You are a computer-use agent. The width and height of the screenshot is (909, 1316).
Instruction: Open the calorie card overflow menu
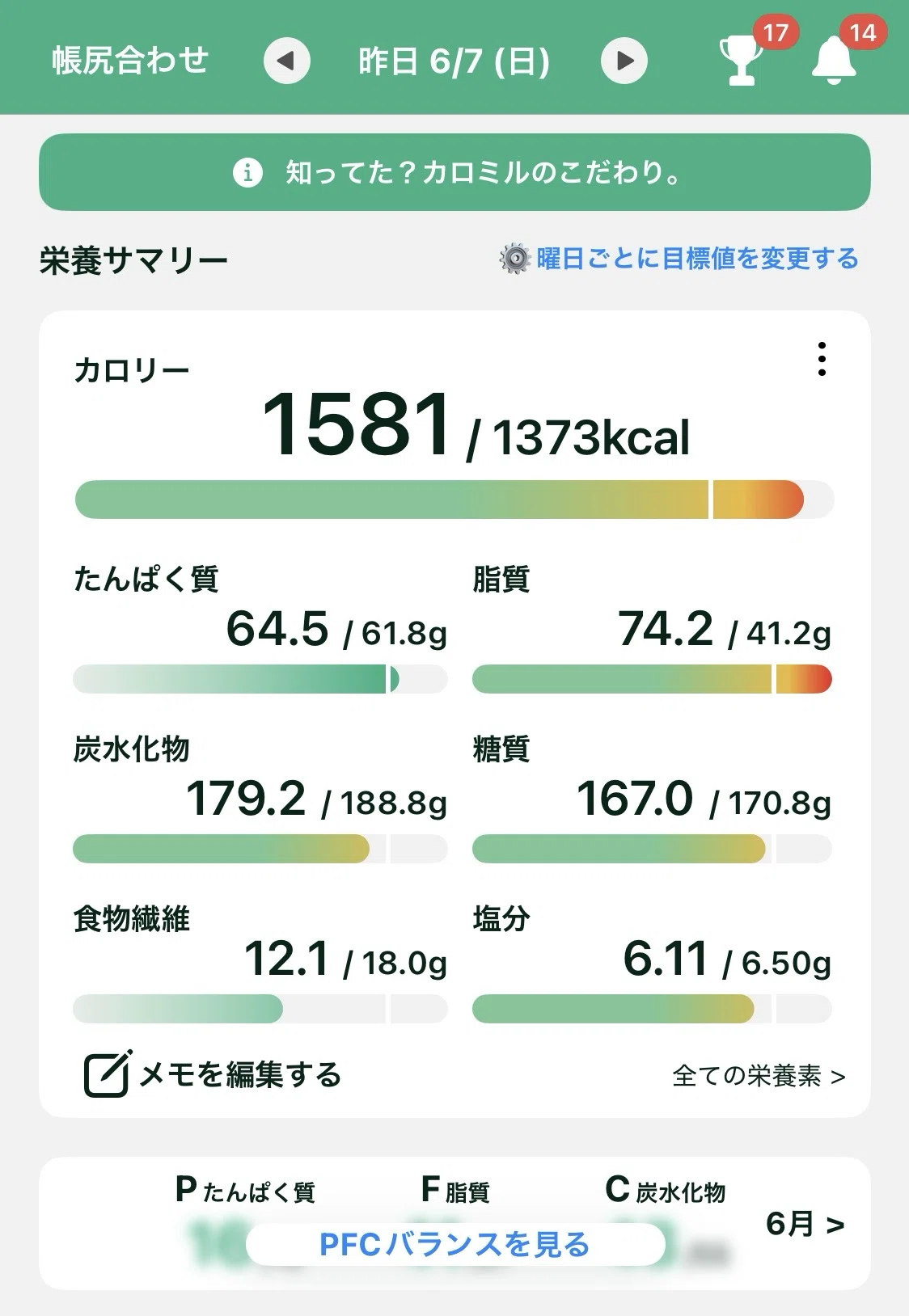[822, 359]
